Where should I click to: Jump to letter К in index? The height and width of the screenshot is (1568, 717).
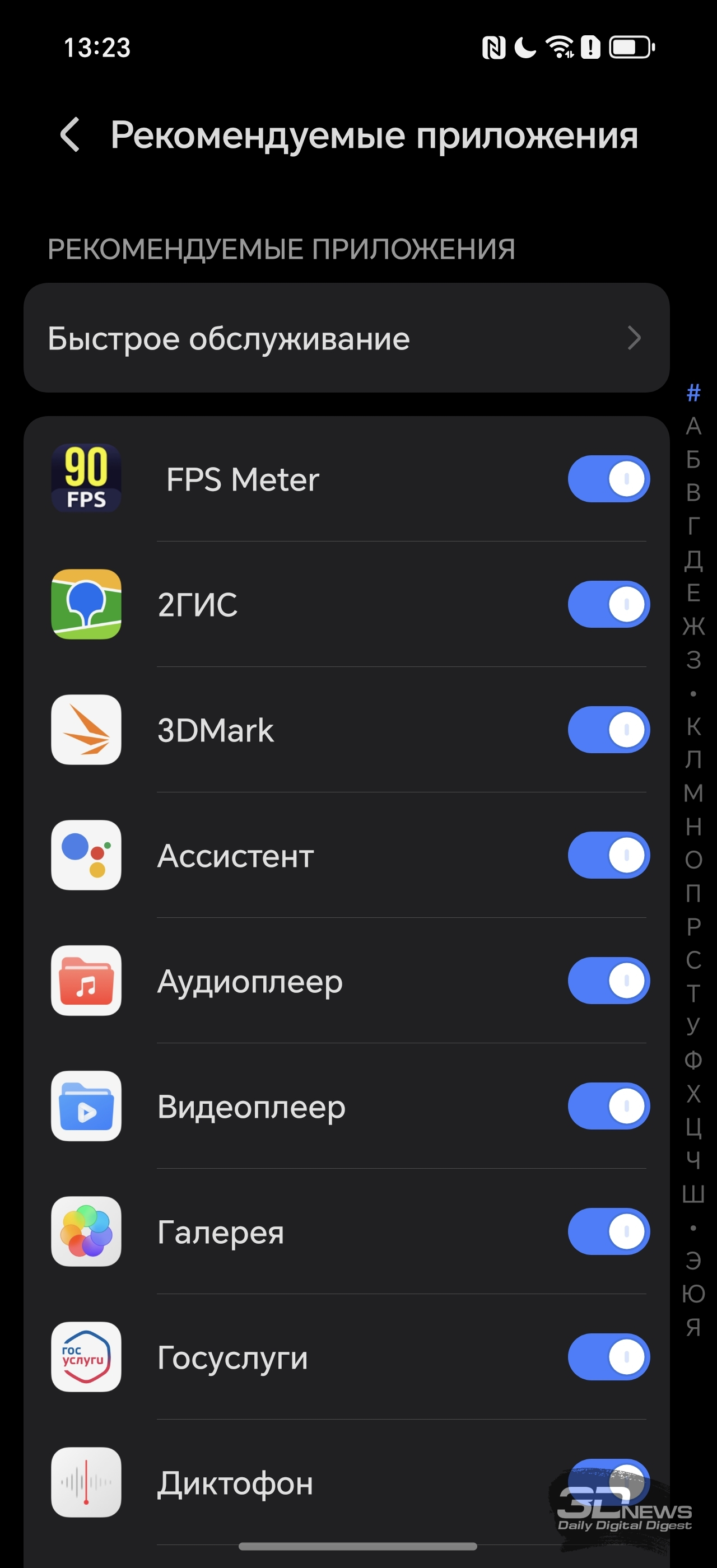pos(693,726)
